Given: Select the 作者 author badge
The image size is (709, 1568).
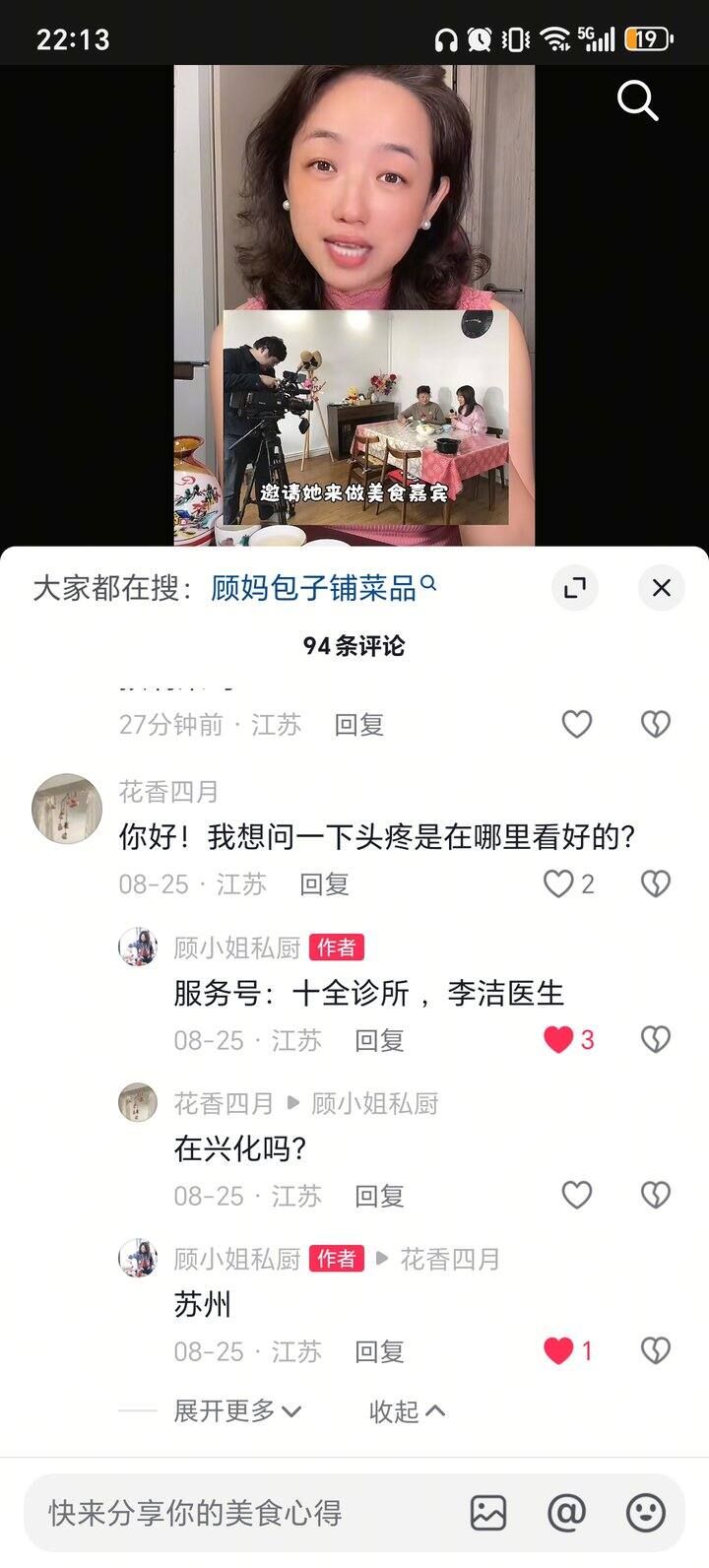Looking at the screenshot, I should point(338,947).
